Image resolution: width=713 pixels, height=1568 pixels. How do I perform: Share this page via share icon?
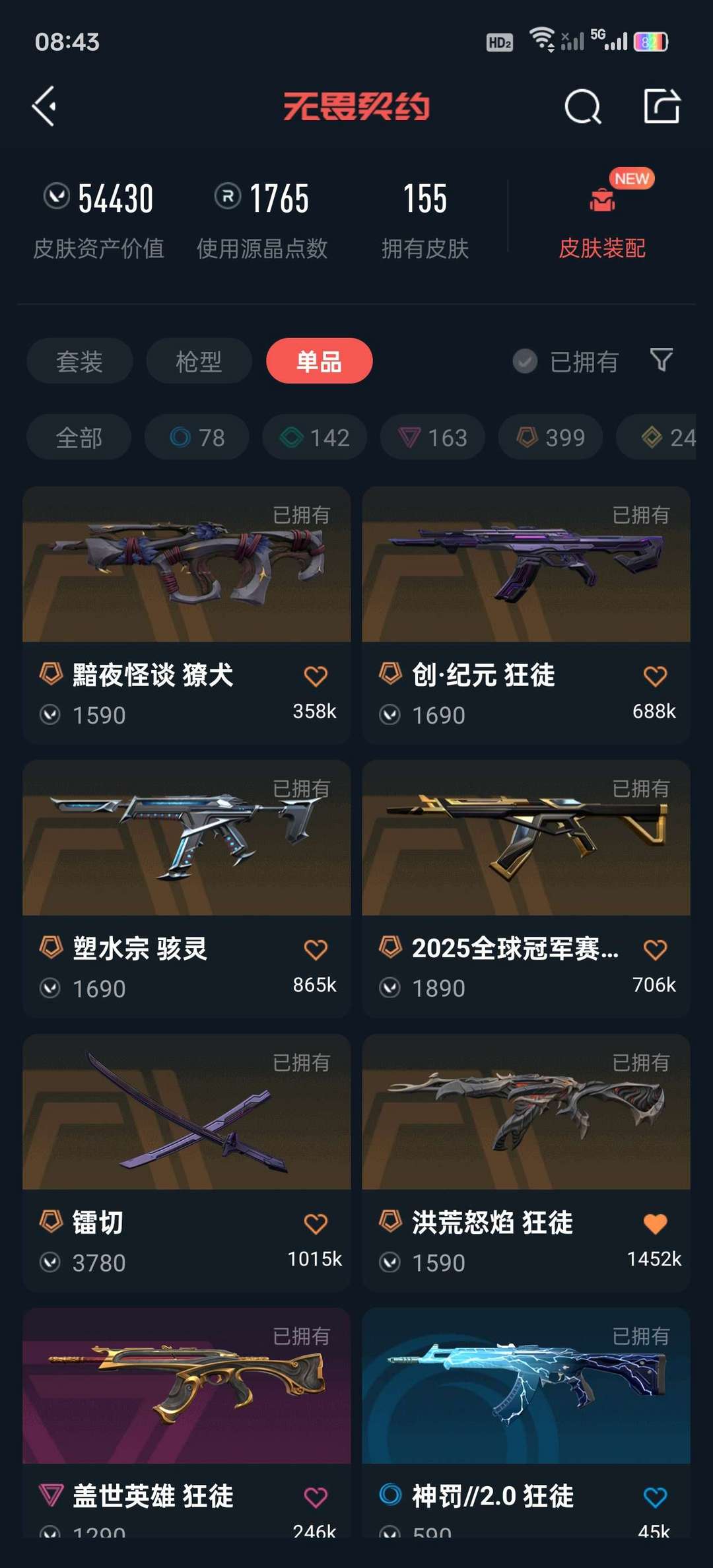click(x=662, y=106)
